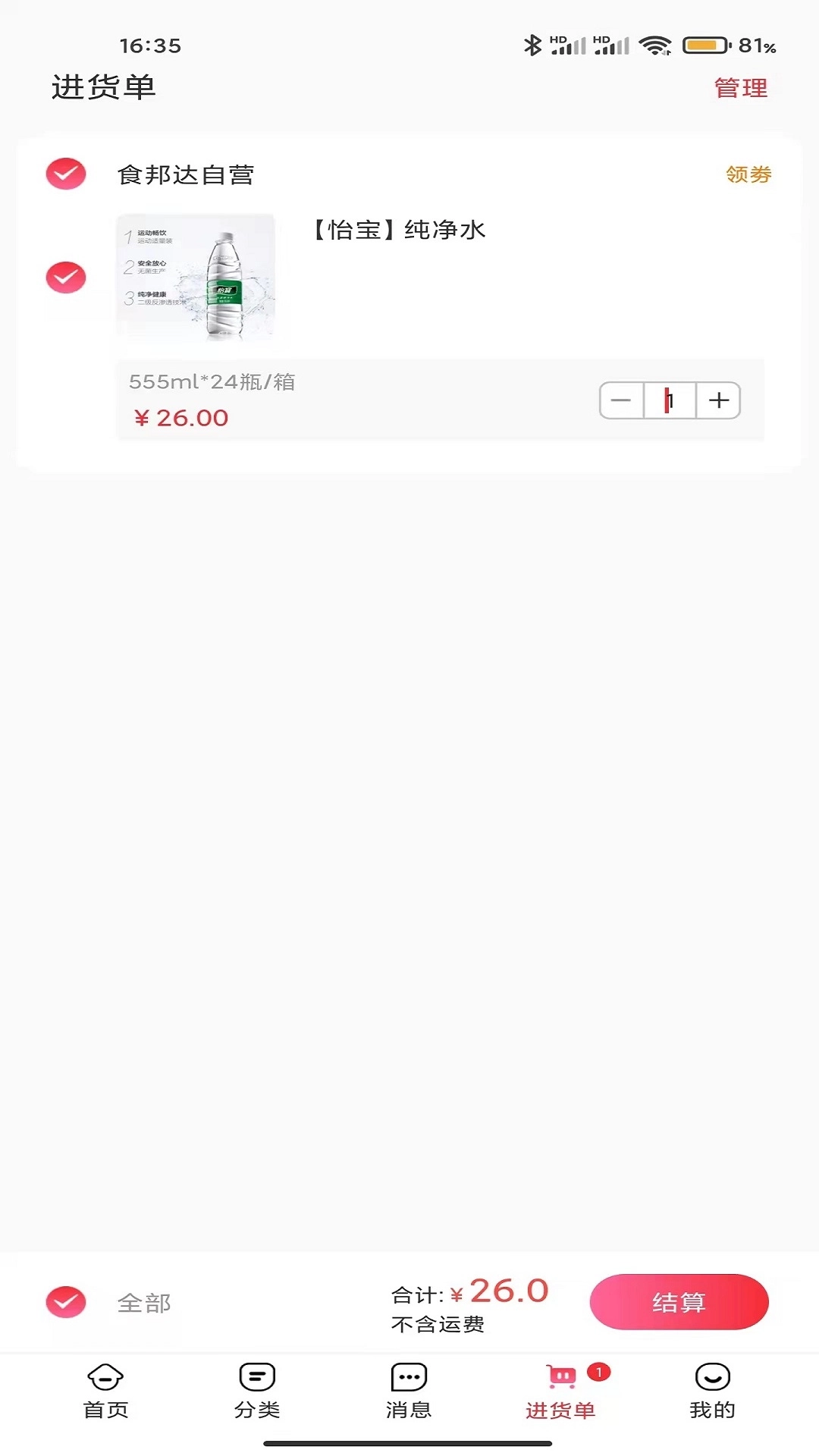Get coupons via 领券
Viewport: 819px width, 1456px height.
(x=748, y=174)
